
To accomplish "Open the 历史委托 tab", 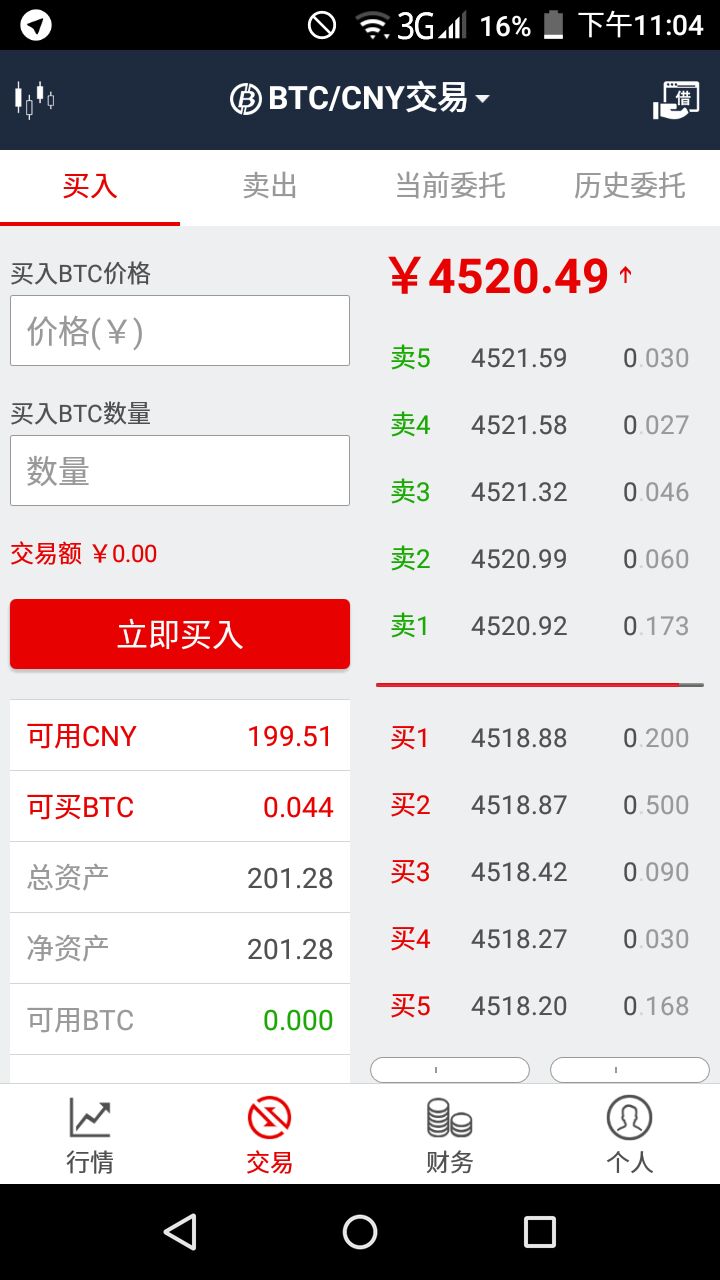I will click(629, 186).
